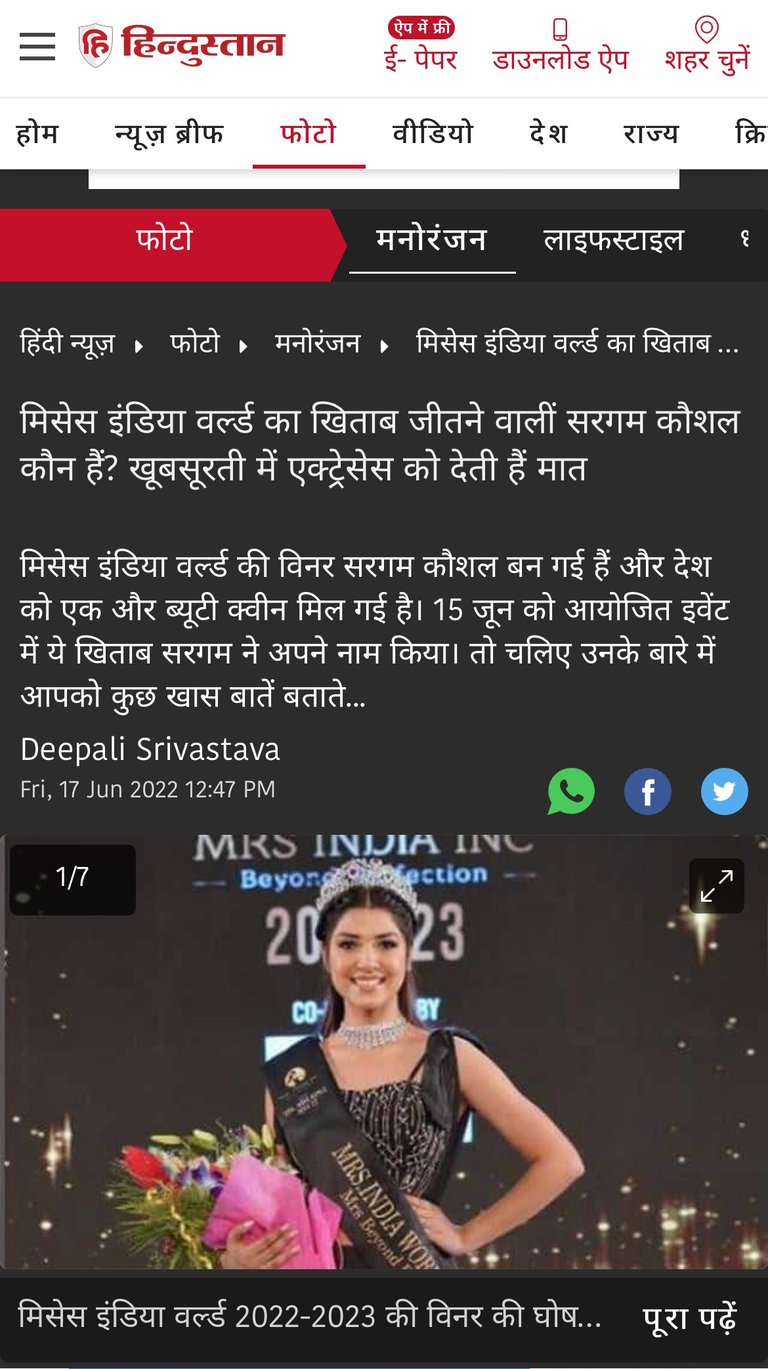Switch to लाइफस्टाइल sub-category
Image resolution: width=768 pixels, height=1369 pixels.
tap(614, 240)
